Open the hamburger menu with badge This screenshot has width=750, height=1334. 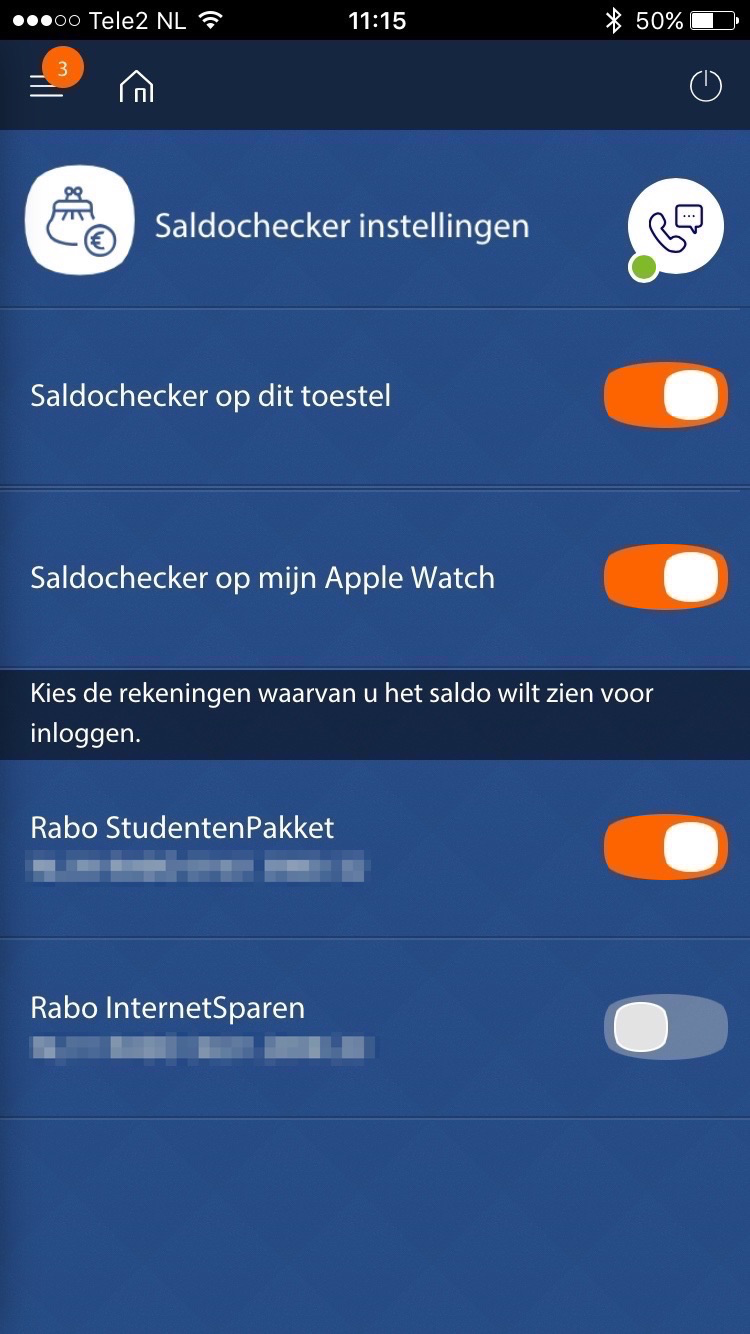coord(50,81)
